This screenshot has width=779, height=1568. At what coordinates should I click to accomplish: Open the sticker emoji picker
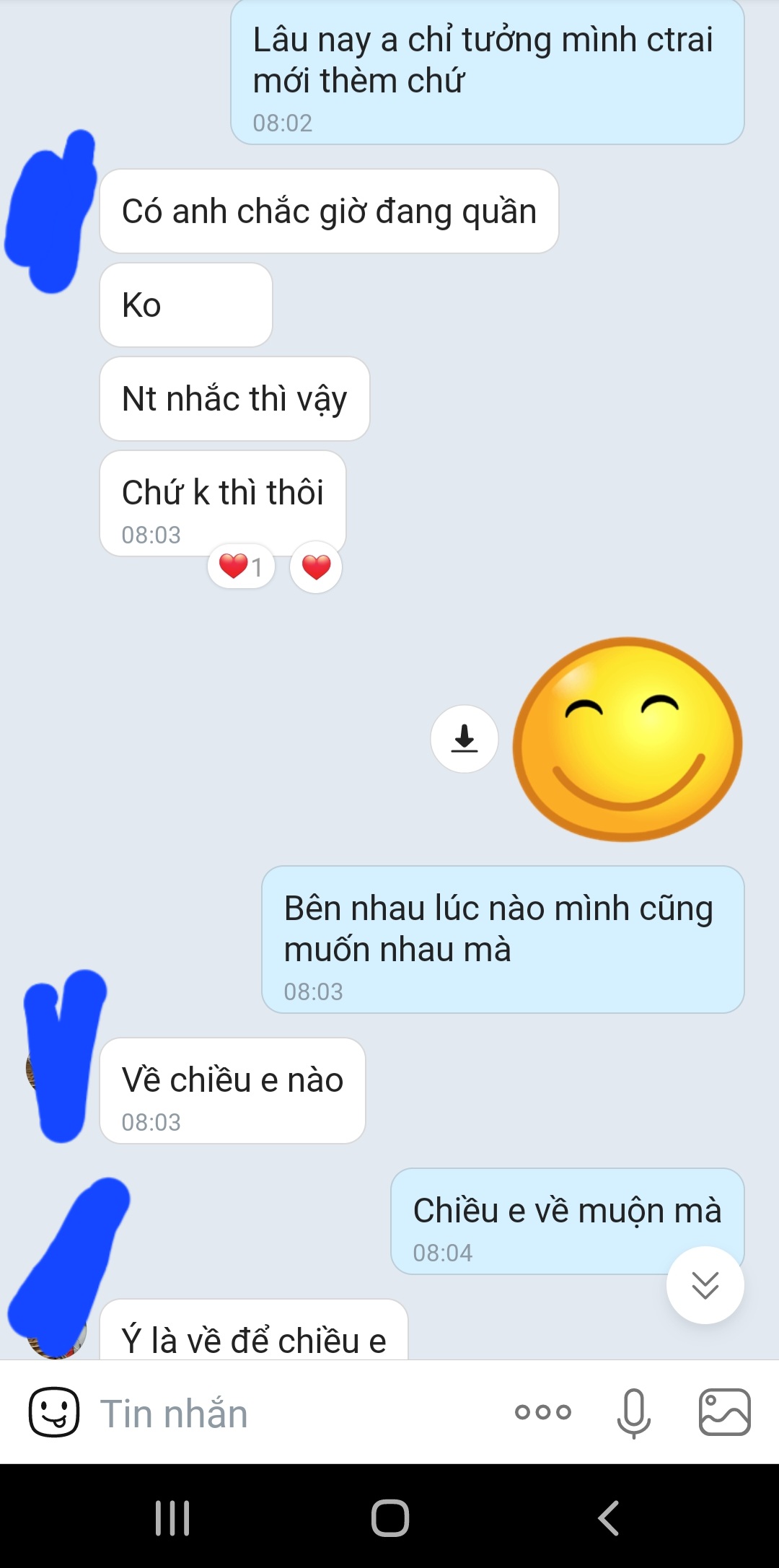pos(54,1412)
